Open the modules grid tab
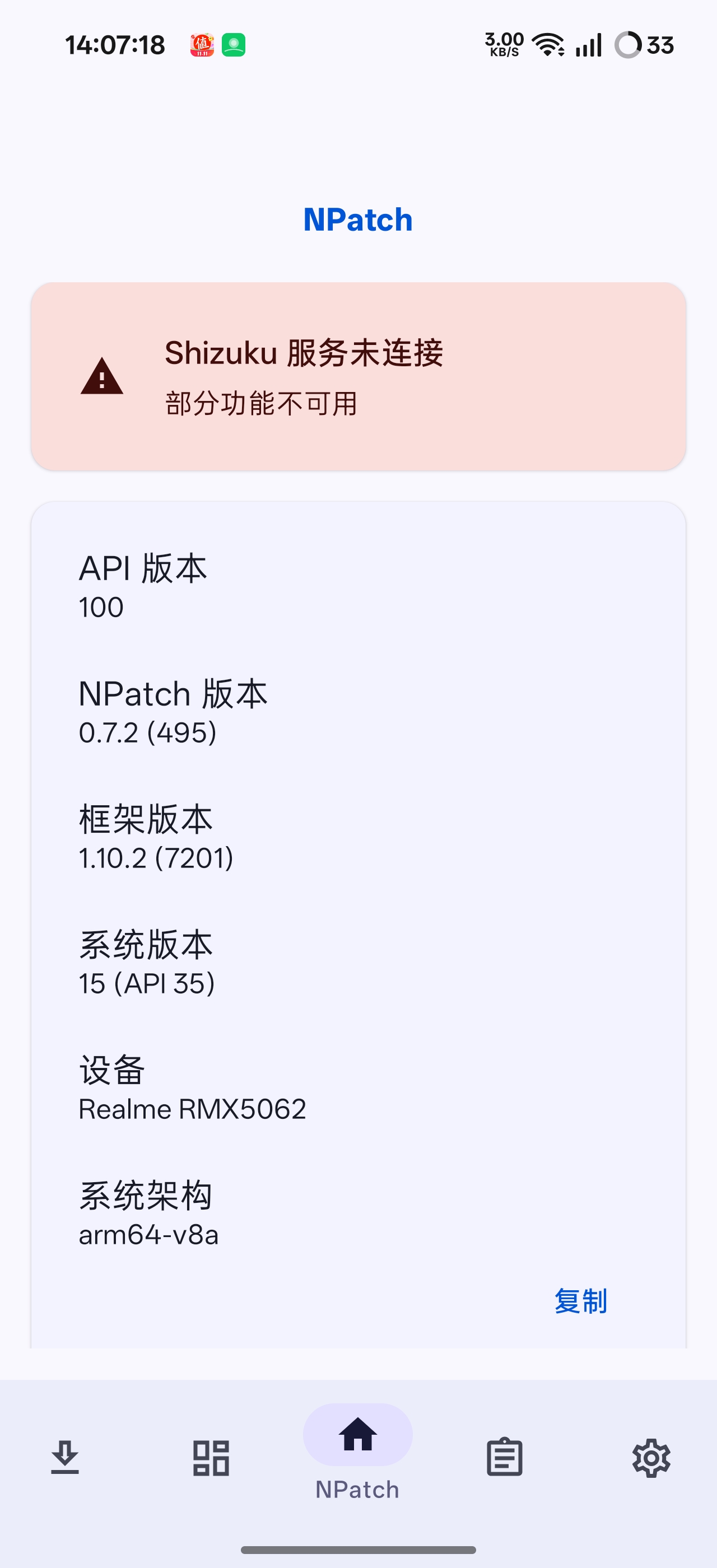Viewport: 717px width, 1568px height. tap(211, 1458)
